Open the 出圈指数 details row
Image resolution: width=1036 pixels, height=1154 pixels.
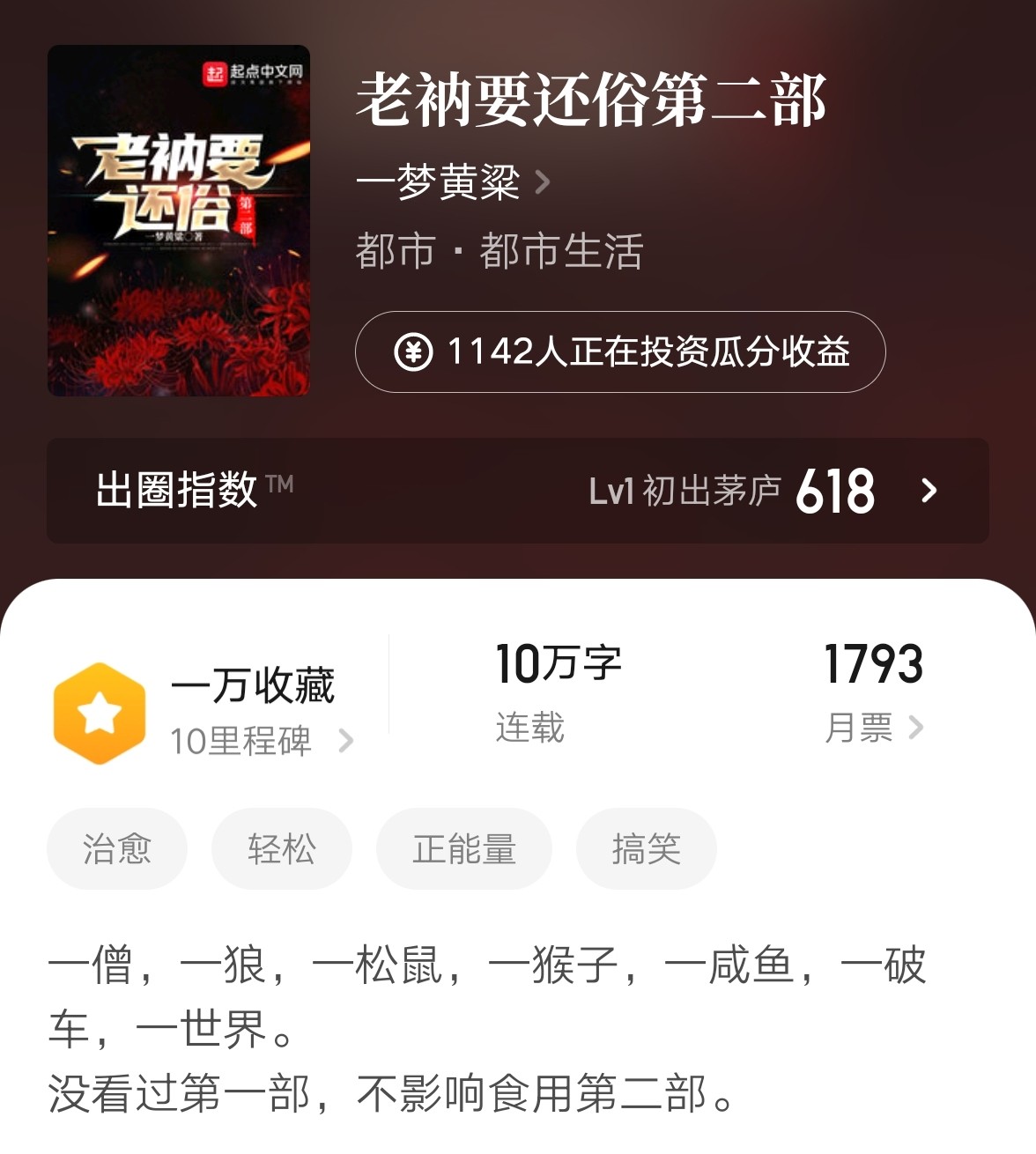(518, 491)
